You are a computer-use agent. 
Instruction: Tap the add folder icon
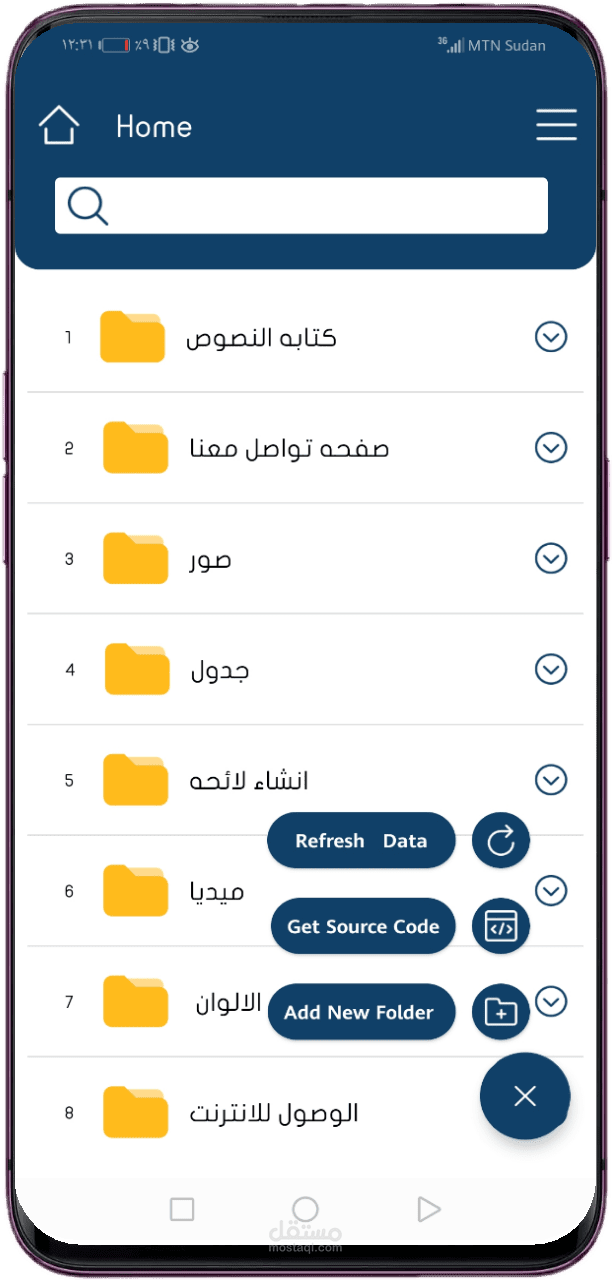[x=501, y=1012]
